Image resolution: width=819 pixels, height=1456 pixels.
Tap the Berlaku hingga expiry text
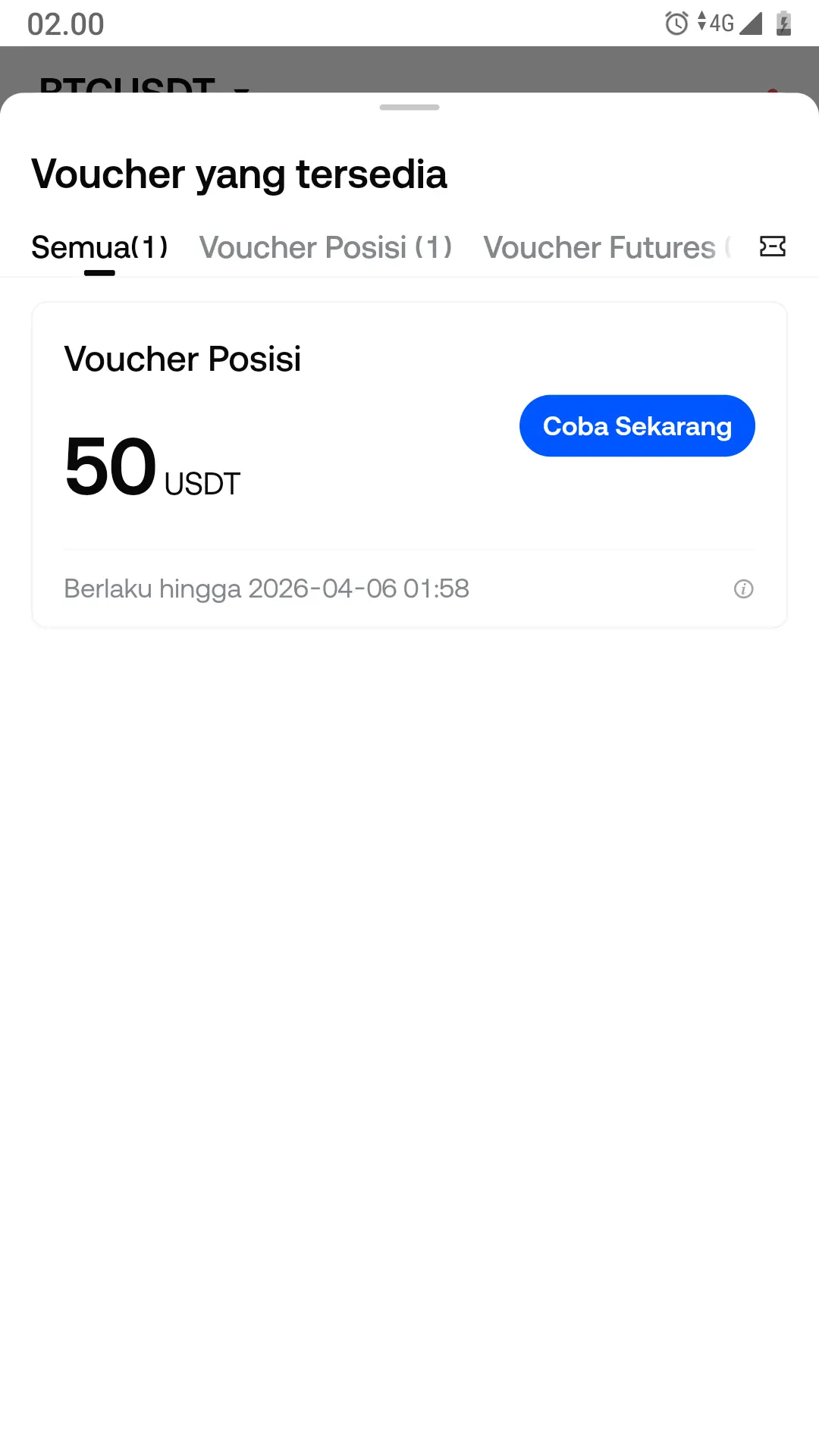point(265,589)
